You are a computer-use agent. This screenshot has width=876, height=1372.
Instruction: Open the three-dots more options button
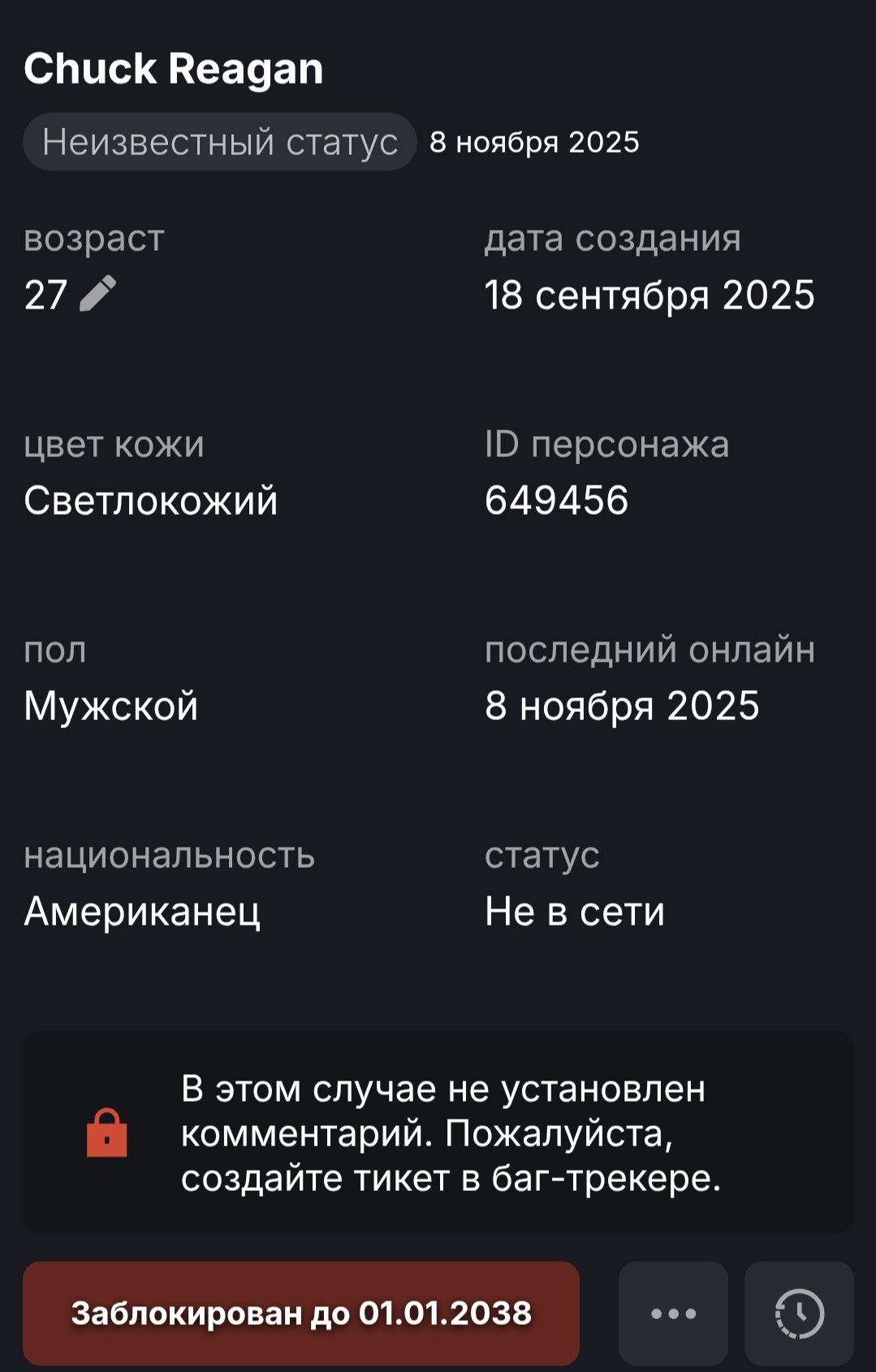coord(673,1313)
